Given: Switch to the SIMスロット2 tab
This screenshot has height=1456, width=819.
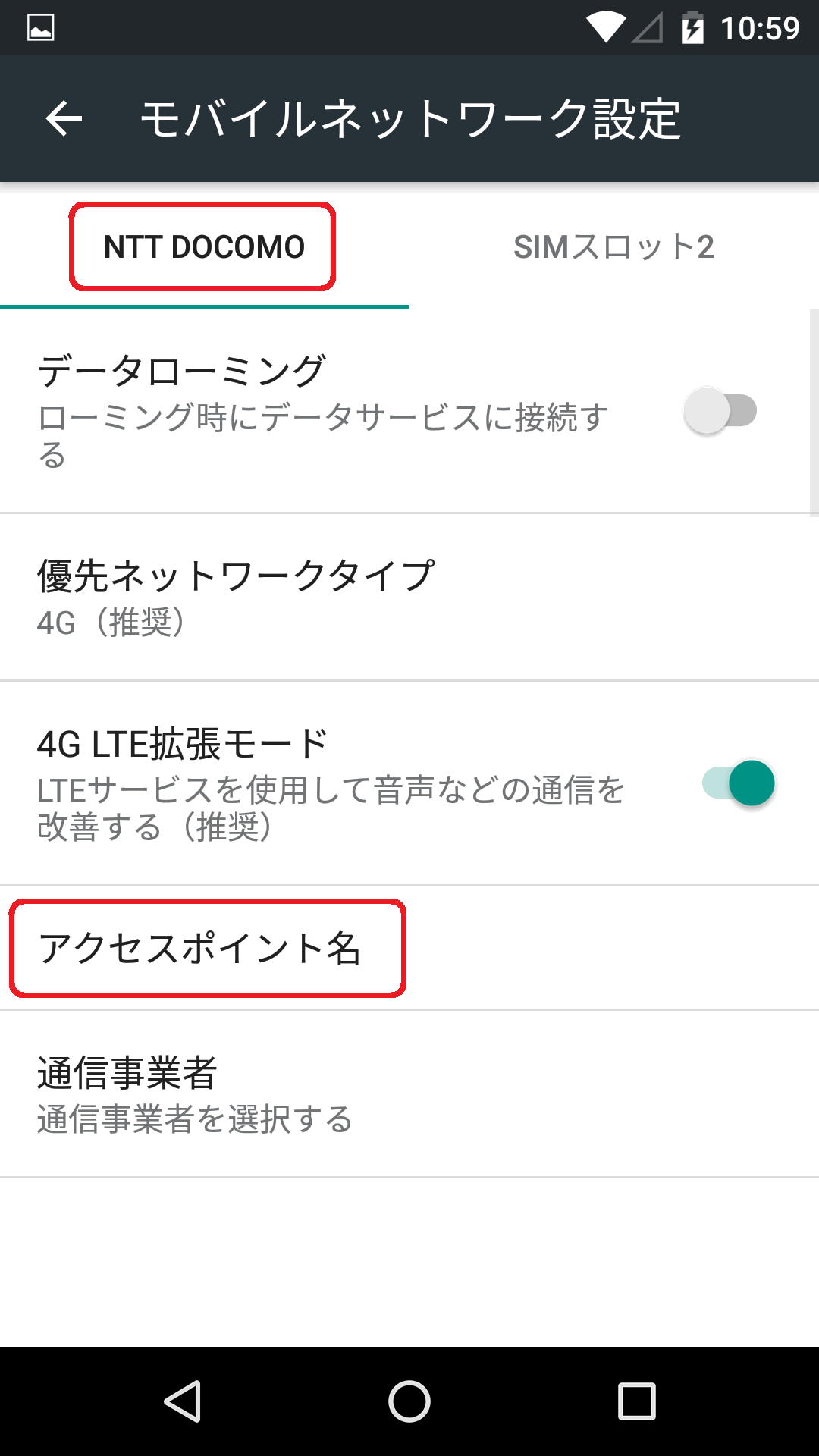Looking at the screenshot, I should pyautogui.click(x=613, y=247).
